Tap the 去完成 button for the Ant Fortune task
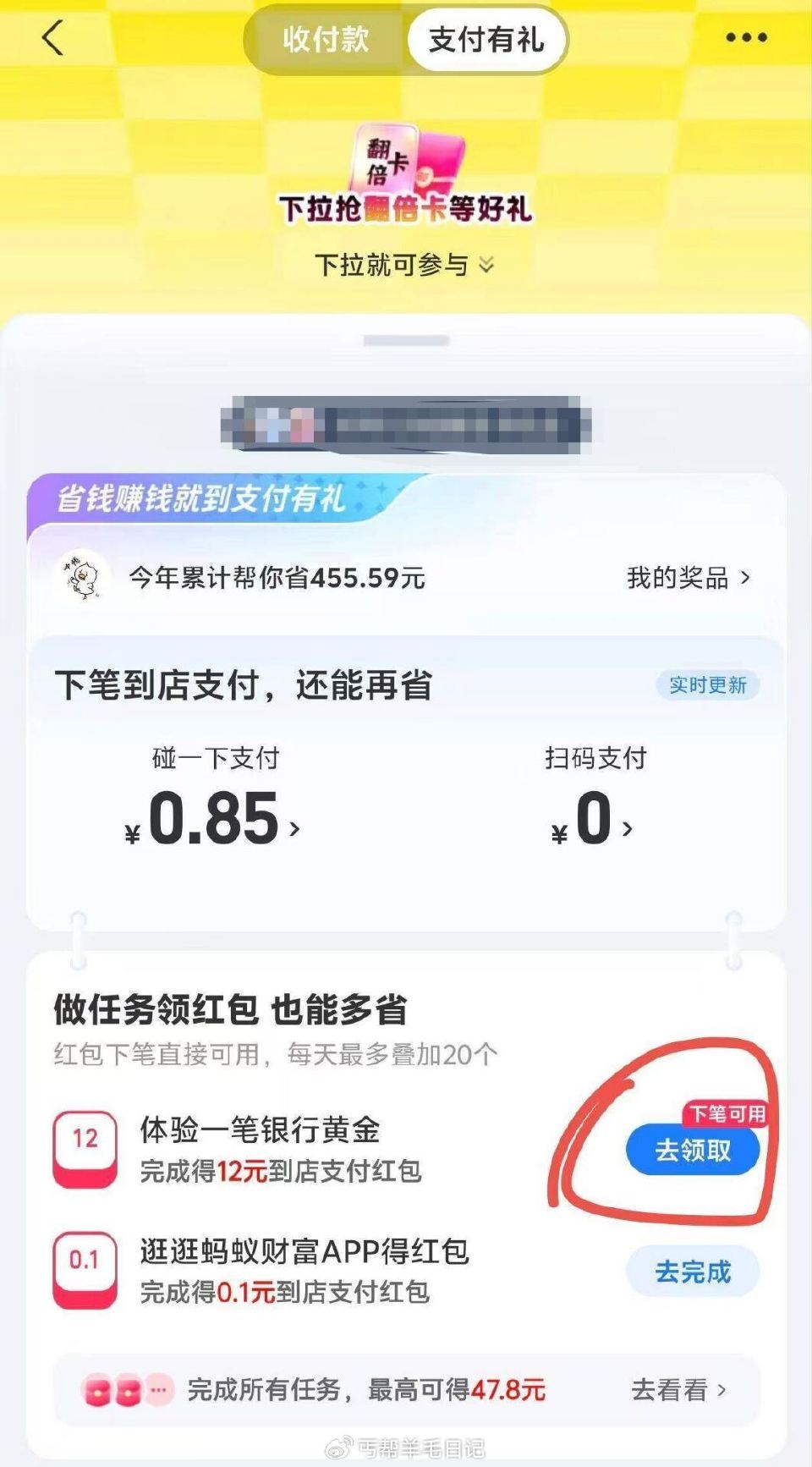Screen dimensions: 812x1467 point(692,1272)
